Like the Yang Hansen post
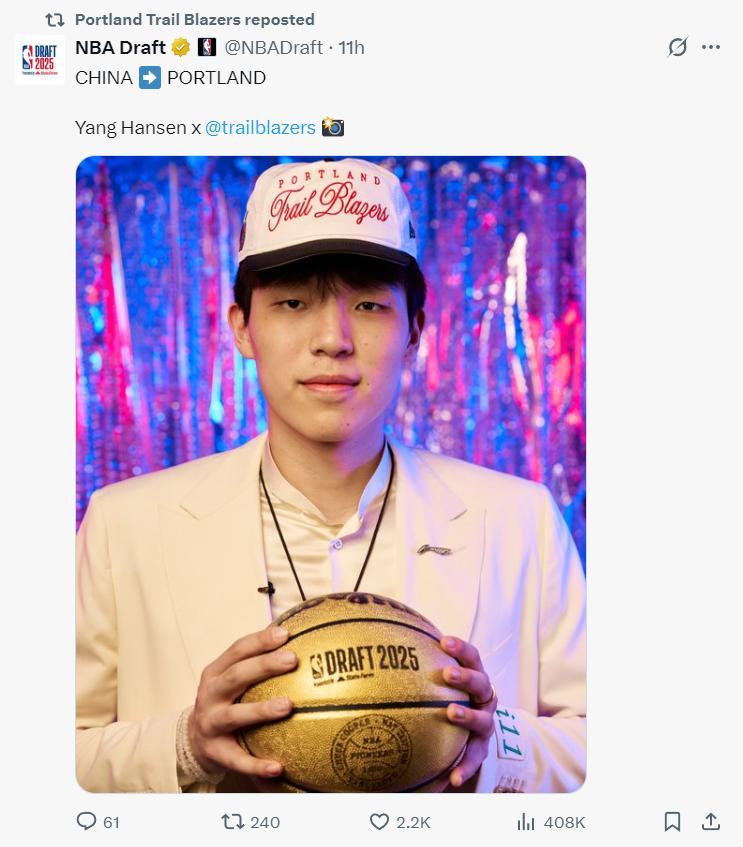The height and width of the screenshot is (847, 743). click(x=380, y=821)
